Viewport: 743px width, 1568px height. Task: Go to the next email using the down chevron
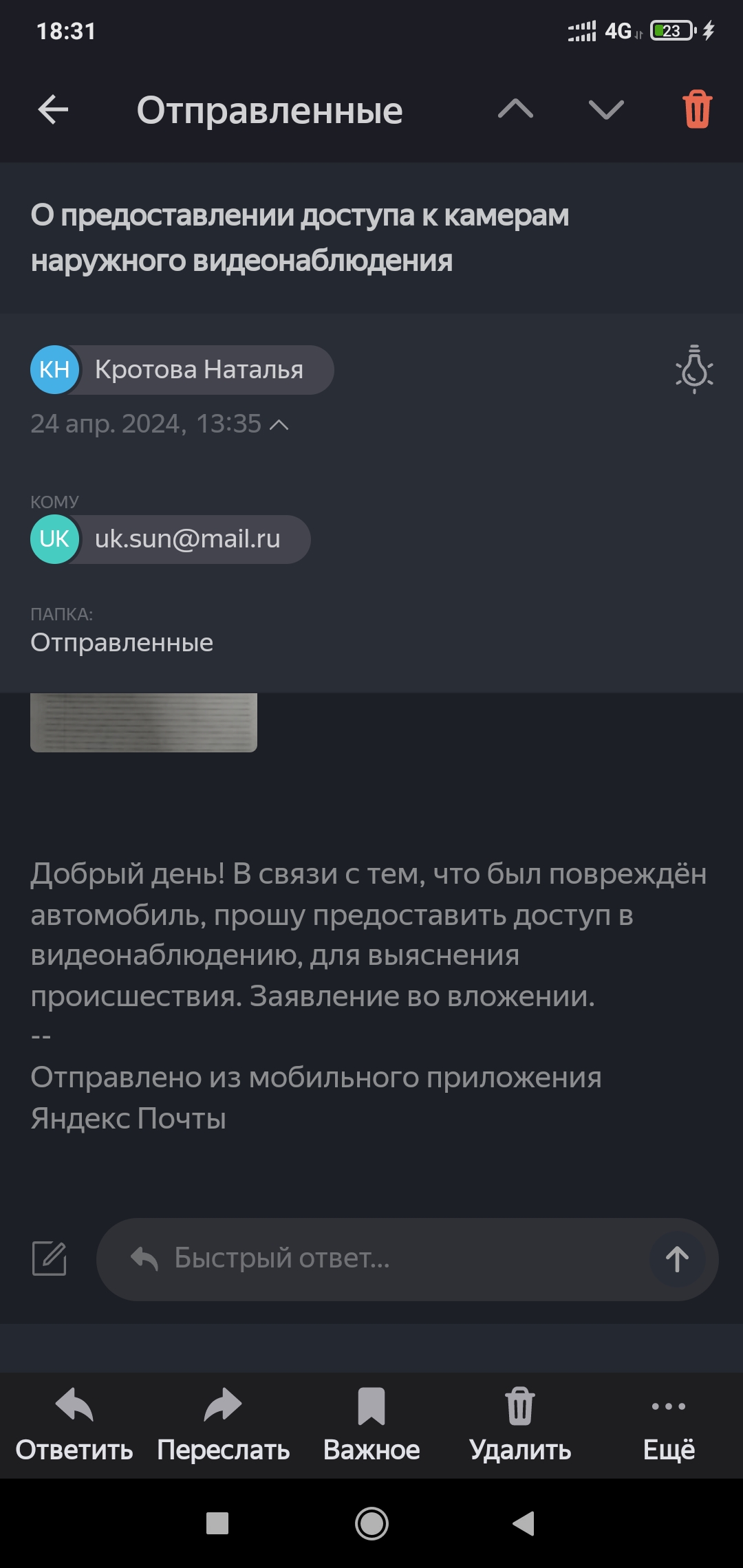pyautogui.click(x=606, y=109)
